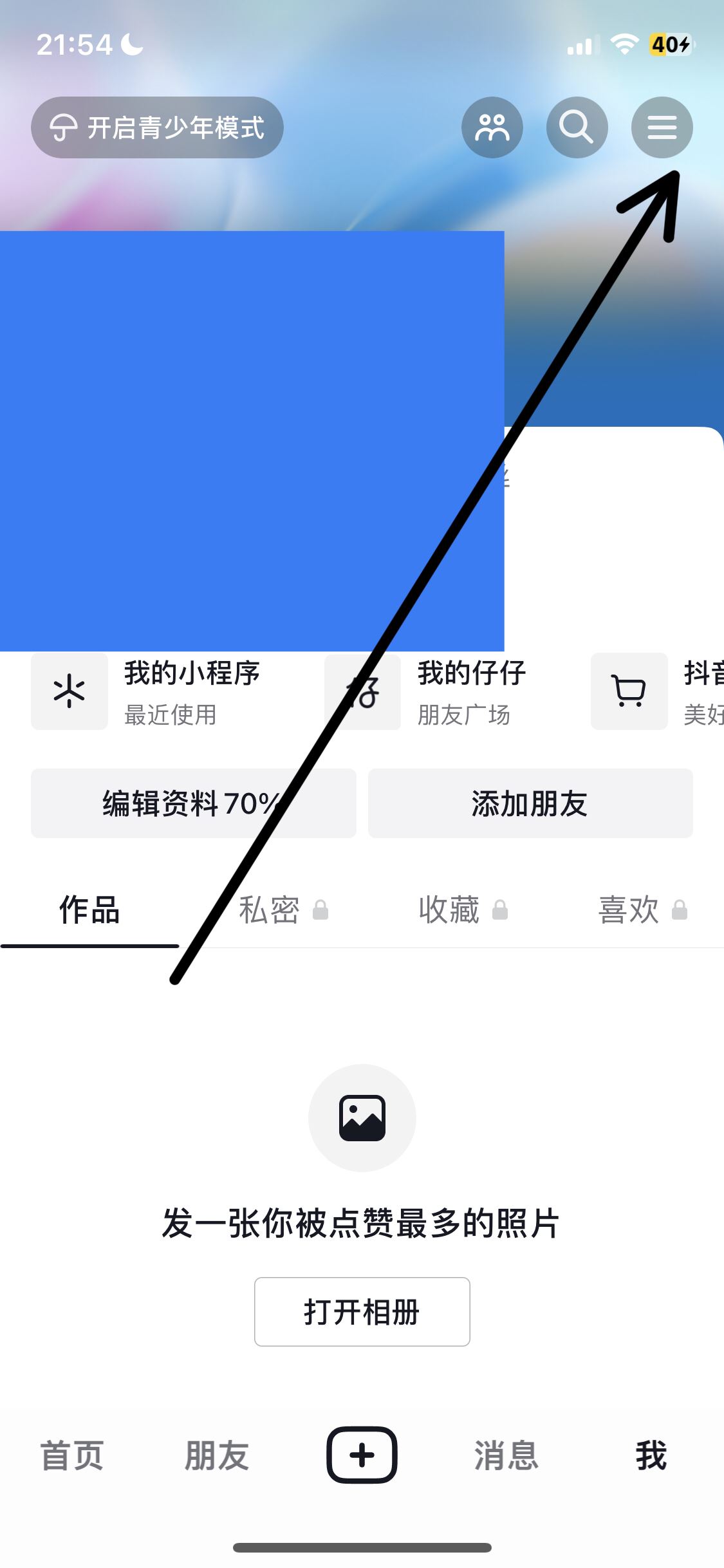The width and height of the screenshot is (724, 1568).
Task: Open the 抖音商城 shopping cart icon
Action: click(x=628, y=692)
